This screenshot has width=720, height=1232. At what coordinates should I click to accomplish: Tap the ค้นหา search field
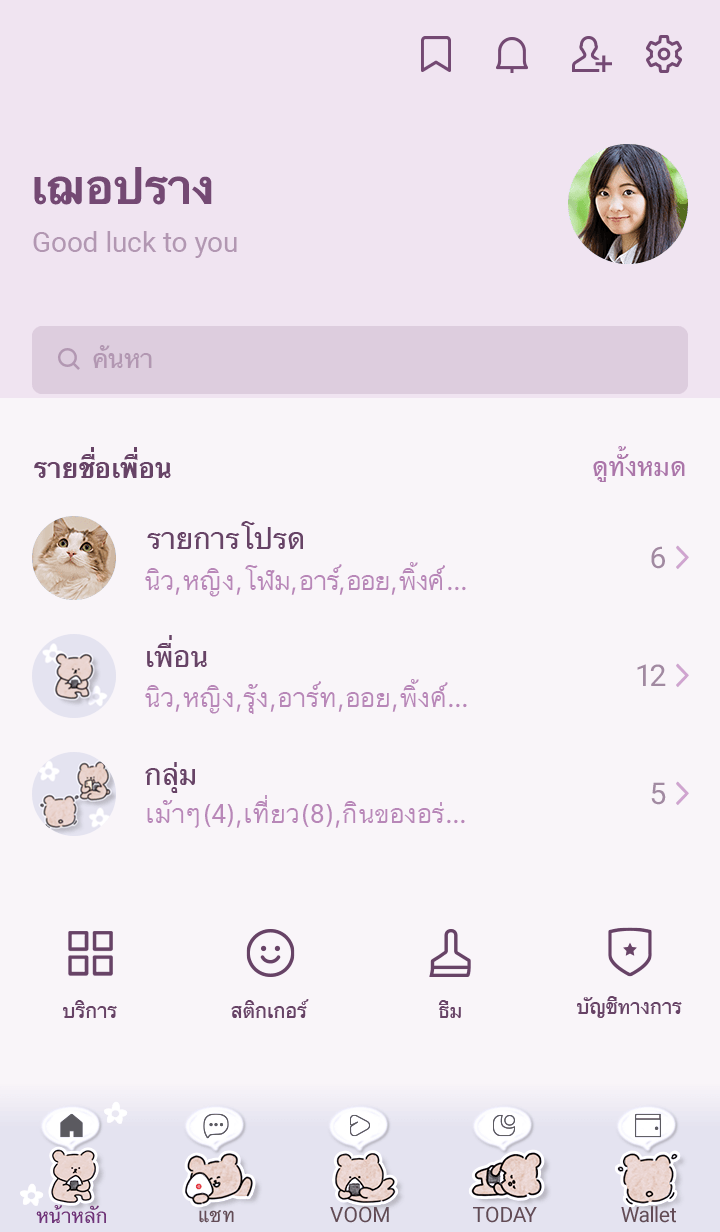coord(360,360)
